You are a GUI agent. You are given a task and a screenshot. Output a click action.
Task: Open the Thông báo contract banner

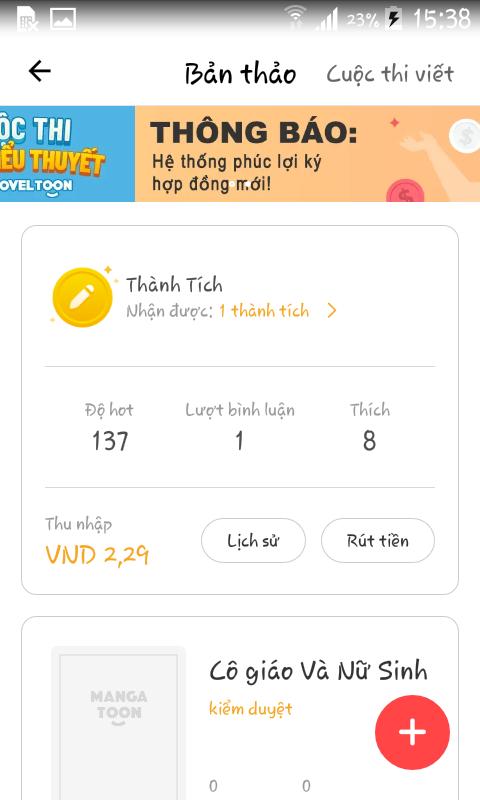(308, 154)
